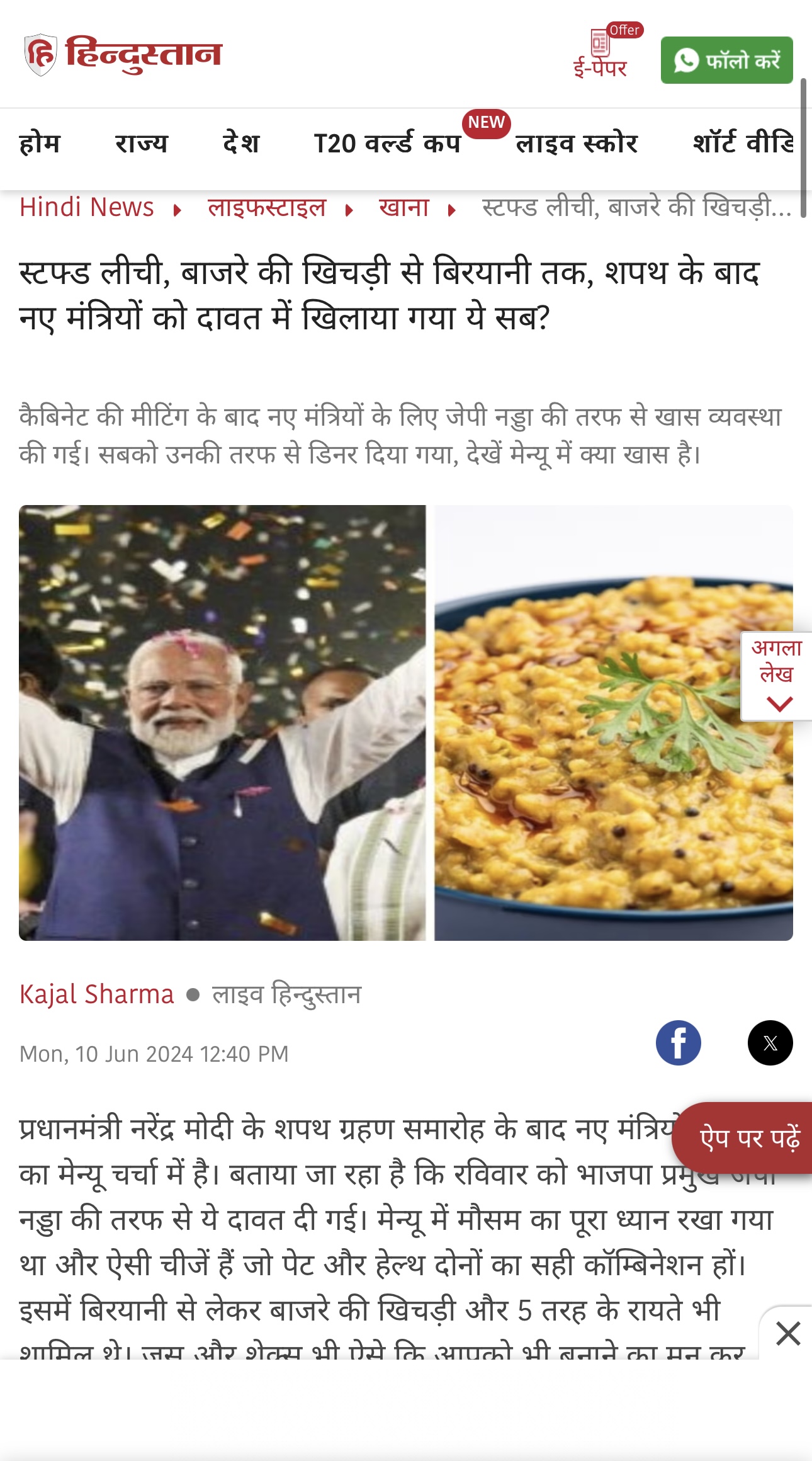The width and height of the screenshot is (812, 1461).
Task: Jump to अगला लेख
Action: pyautogui.click(x=777, y=676)
